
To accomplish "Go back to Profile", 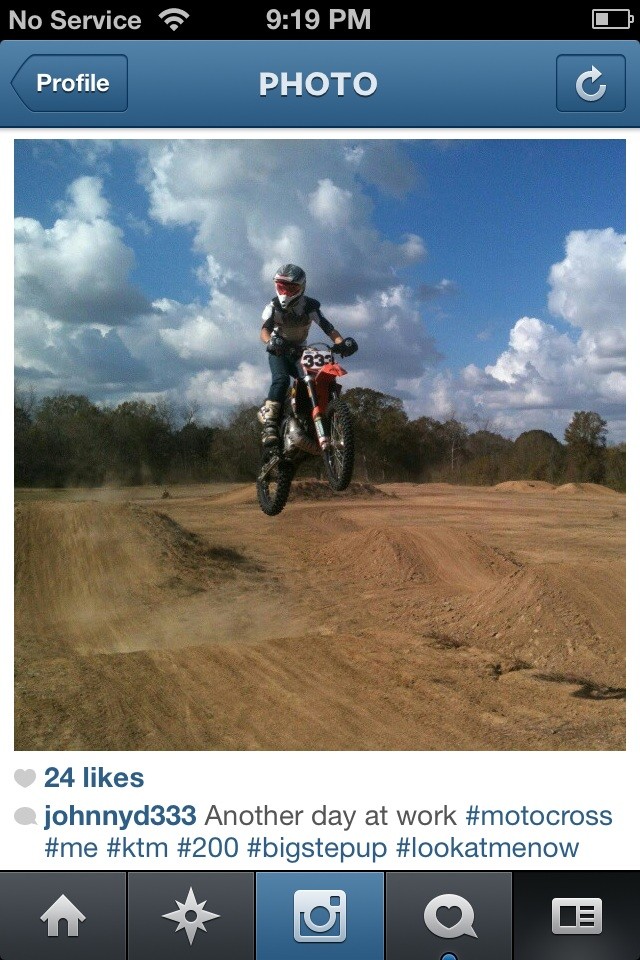I will [x=70, y=84].
